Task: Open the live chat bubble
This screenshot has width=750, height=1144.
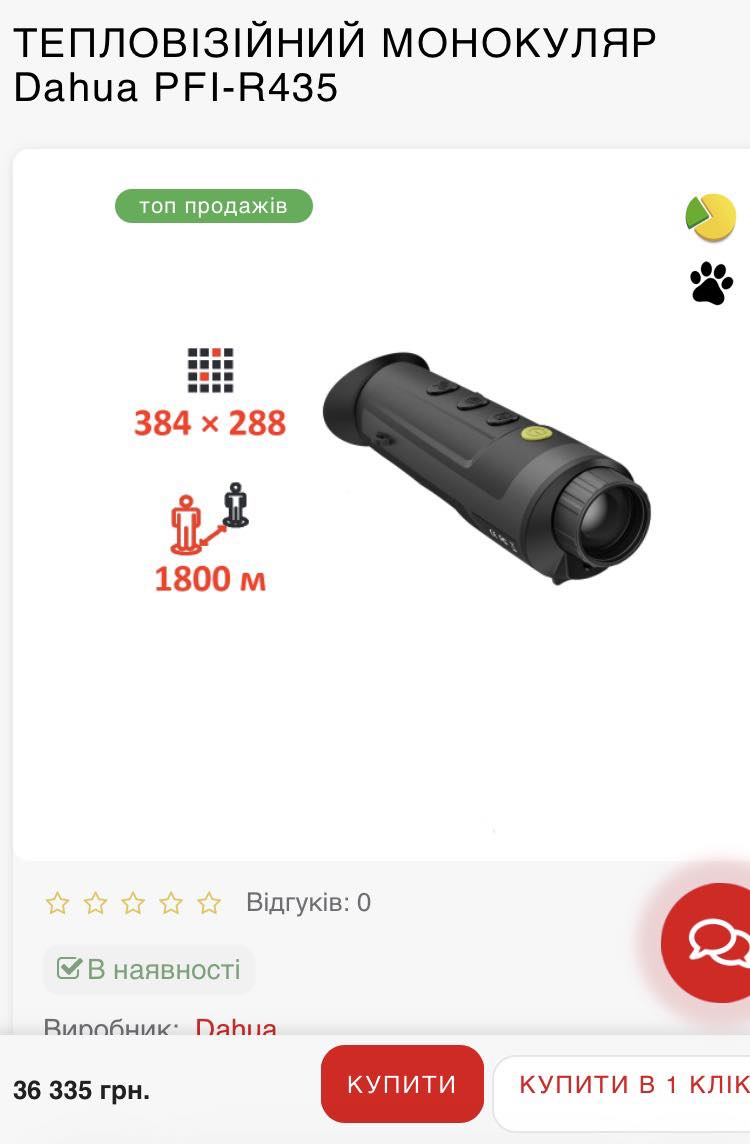Action: 713,941
